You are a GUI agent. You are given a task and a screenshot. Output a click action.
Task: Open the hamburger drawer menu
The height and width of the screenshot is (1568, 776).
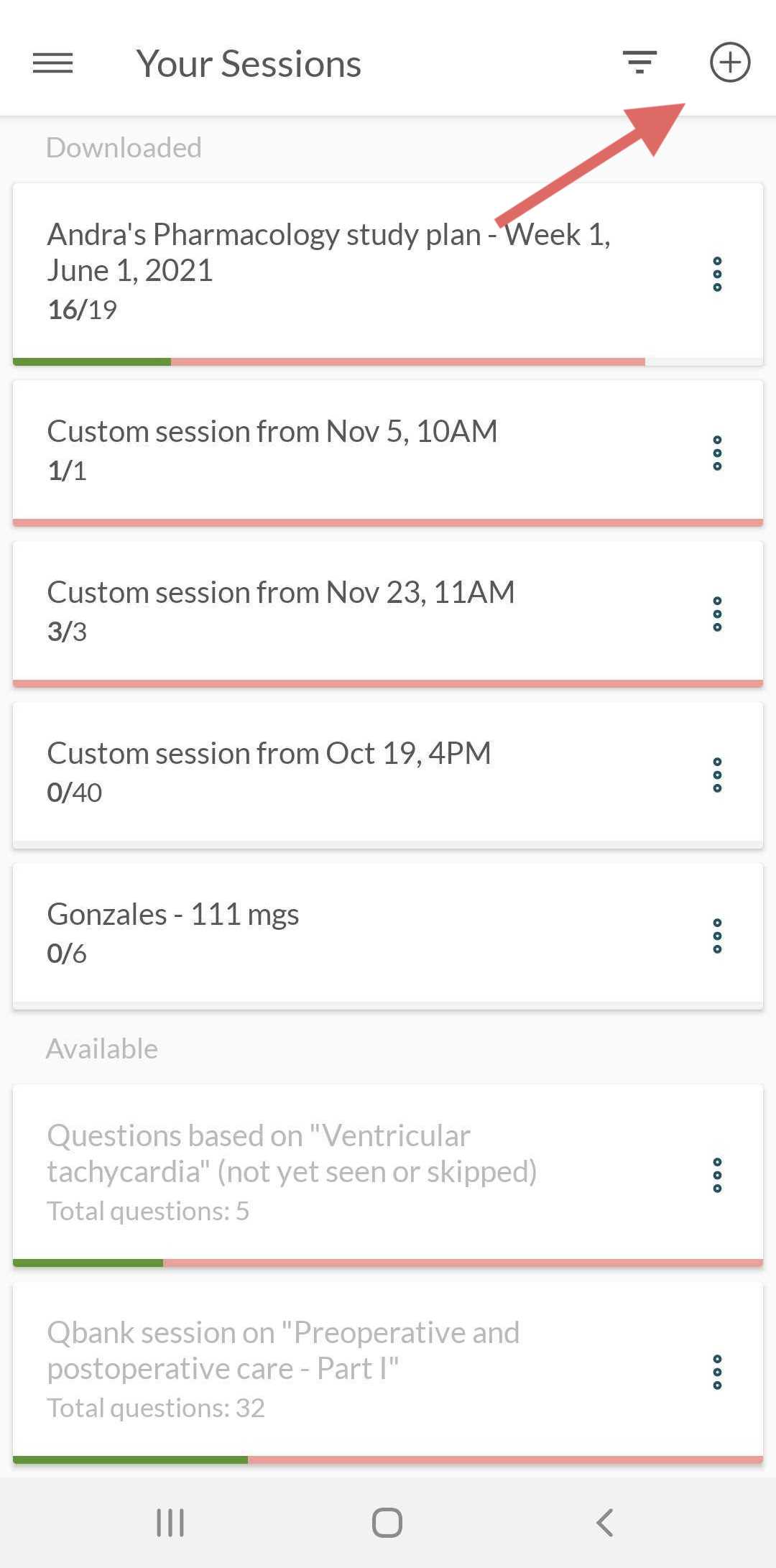[52, 63]
